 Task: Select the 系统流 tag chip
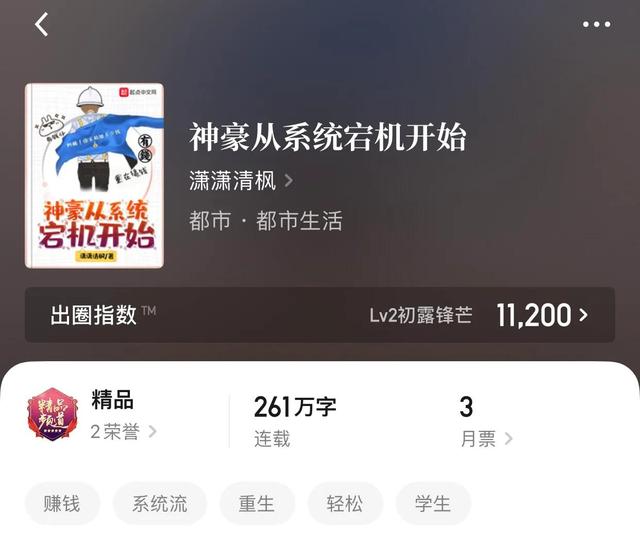160,504
